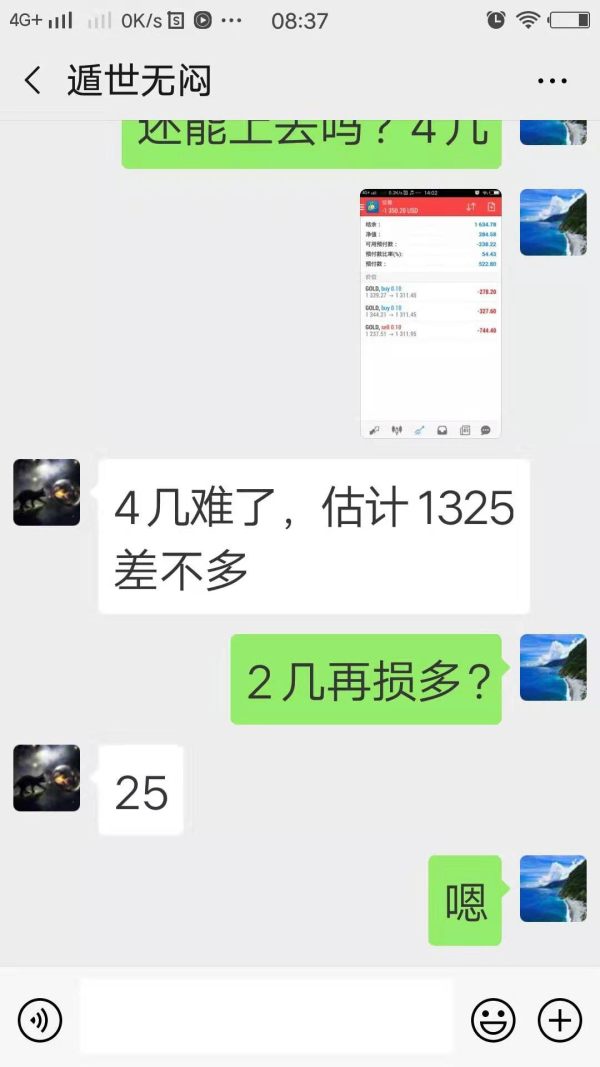Open contact avatar beside "25" message
Viewport: 600px width, 1067px height.
coord(47,777)
